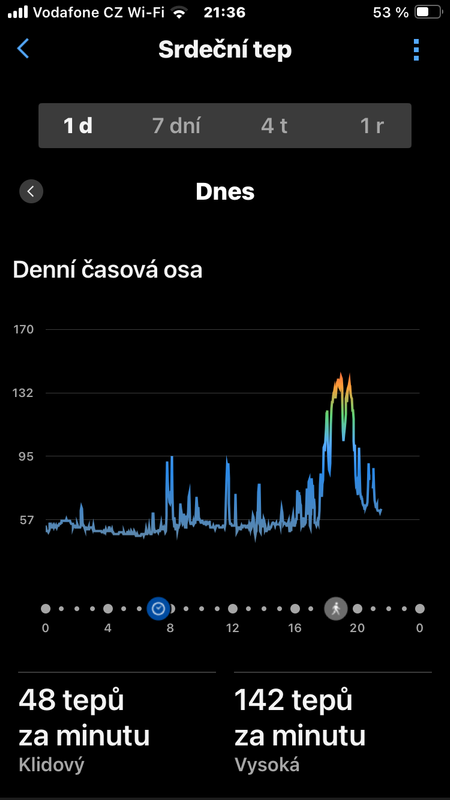
Task: Switch to the 1 r view
Action: coord(372,126)
